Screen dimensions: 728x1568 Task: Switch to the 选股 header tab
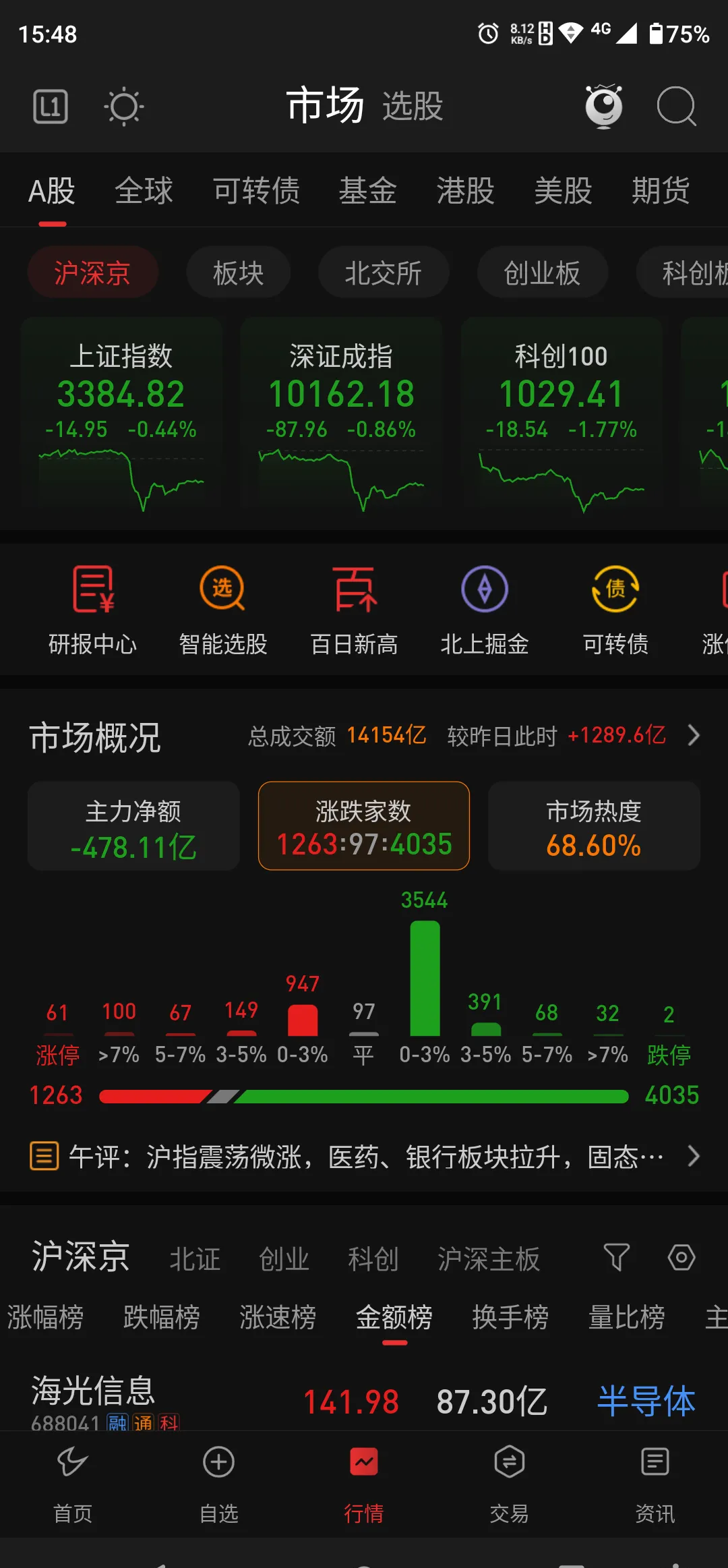pyautogui.click(x=412, y=107)
